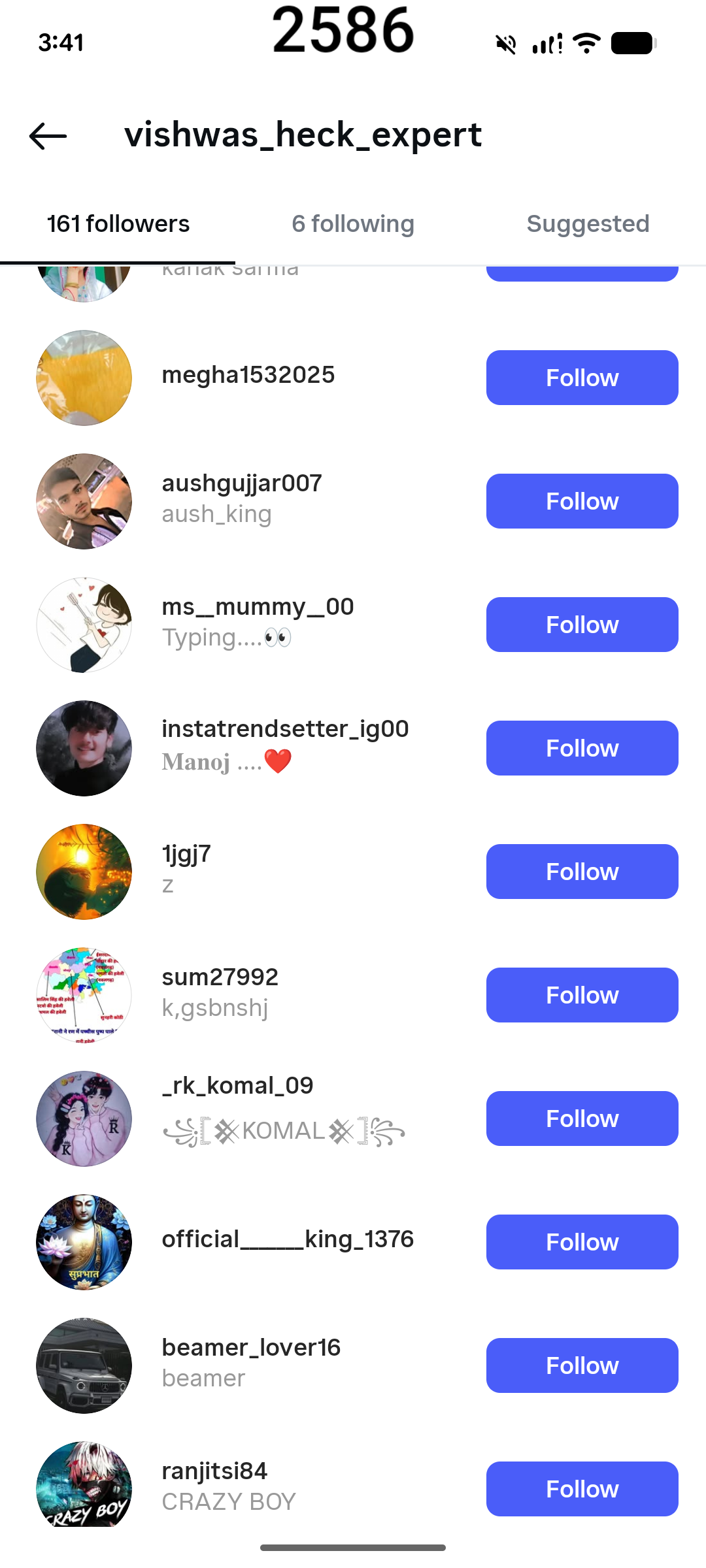Follow aushgujjar007
Image resolution: width=706 pixels, height=1568 pixels.
pos(582,501)
